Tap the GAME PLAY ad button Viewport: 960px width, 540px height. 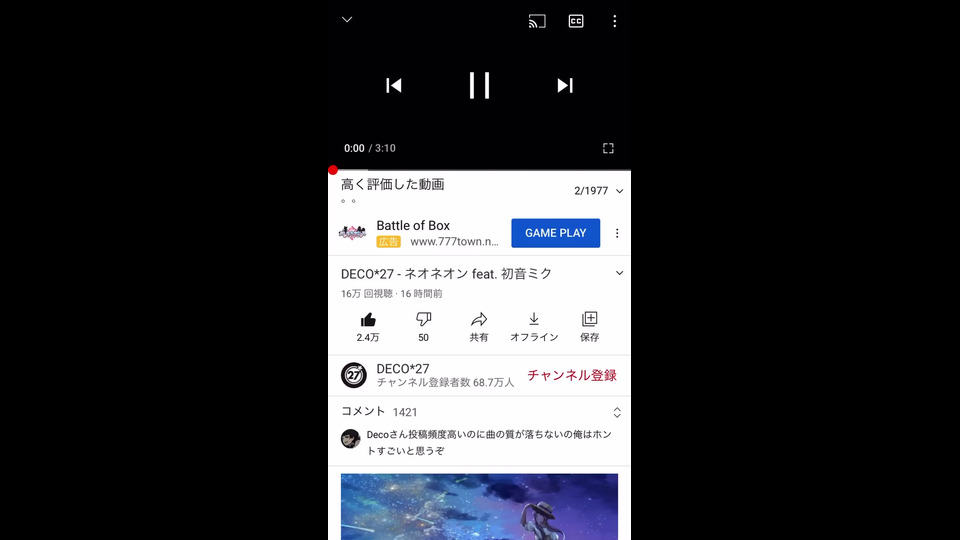pos(555,233)
